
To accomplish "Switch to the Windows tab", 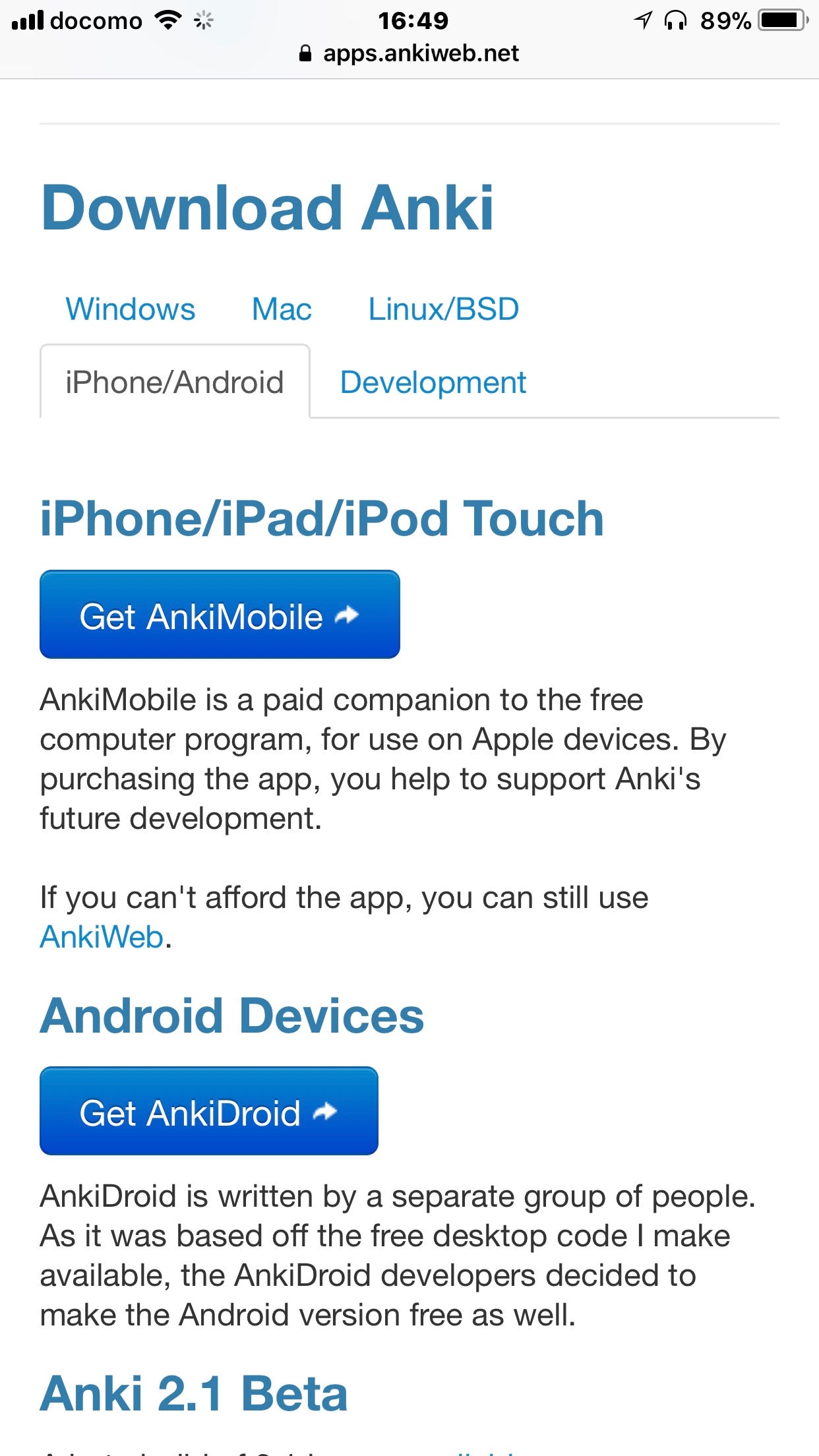I will pos(131,309).
